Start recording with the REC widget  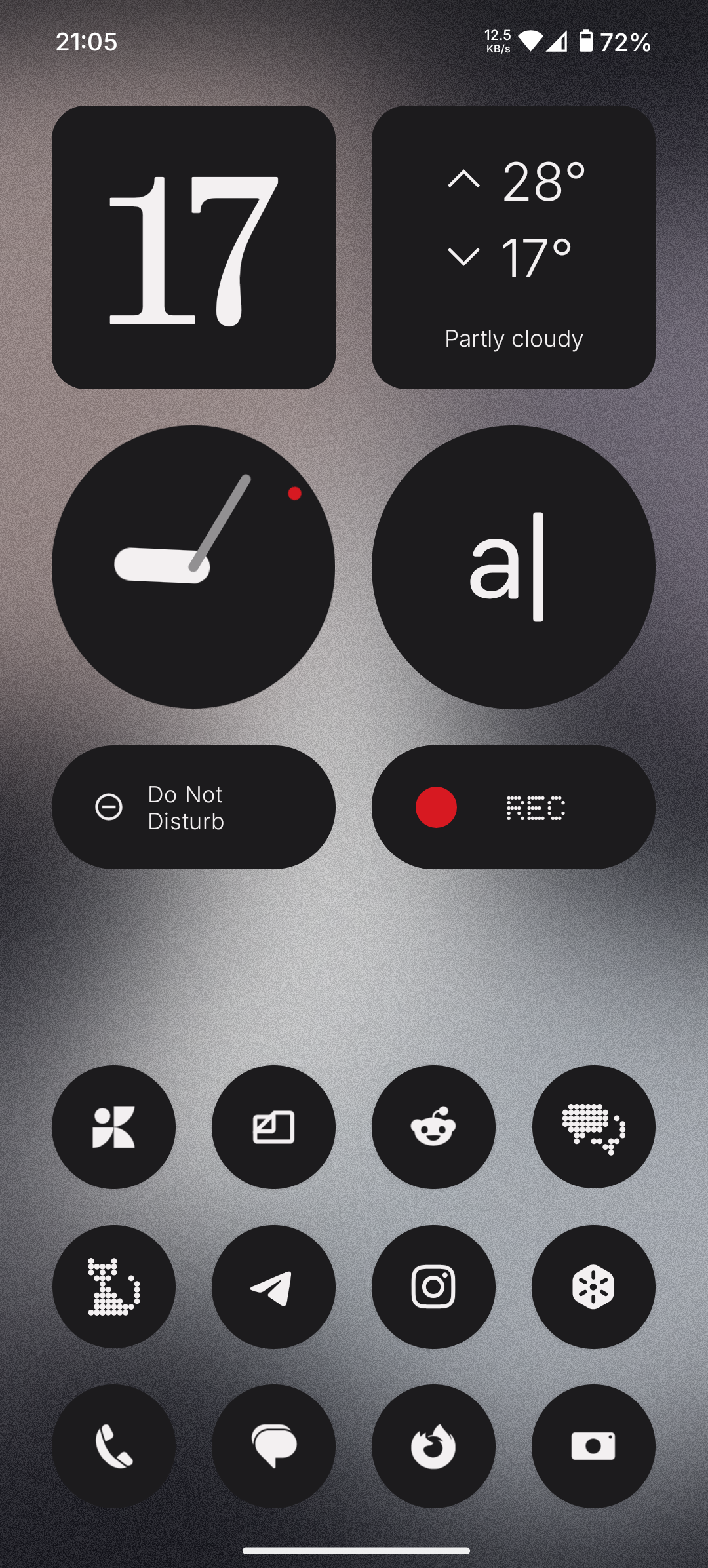pos(513,807)
